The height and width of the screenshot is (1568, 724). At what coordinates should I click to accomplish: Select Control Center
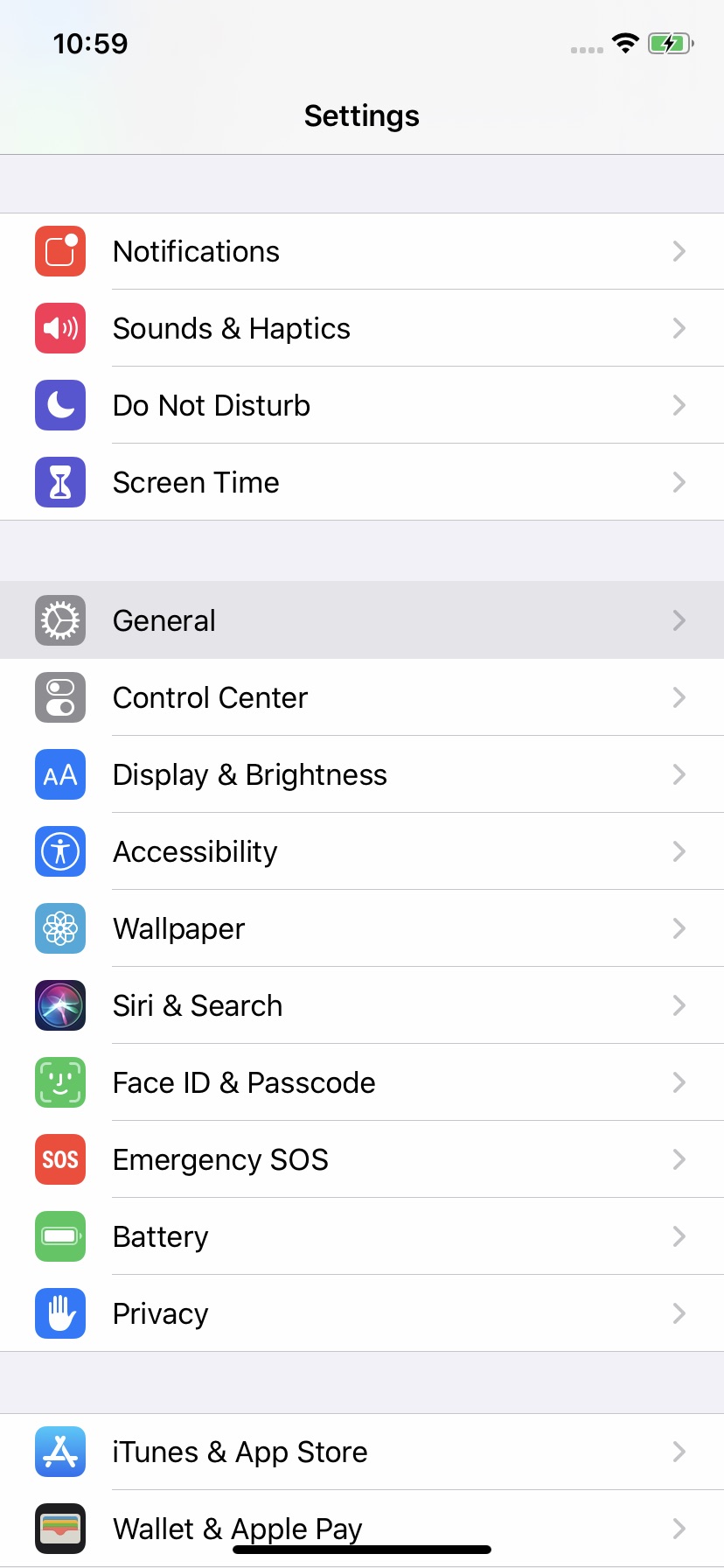[x=362, y=697]
